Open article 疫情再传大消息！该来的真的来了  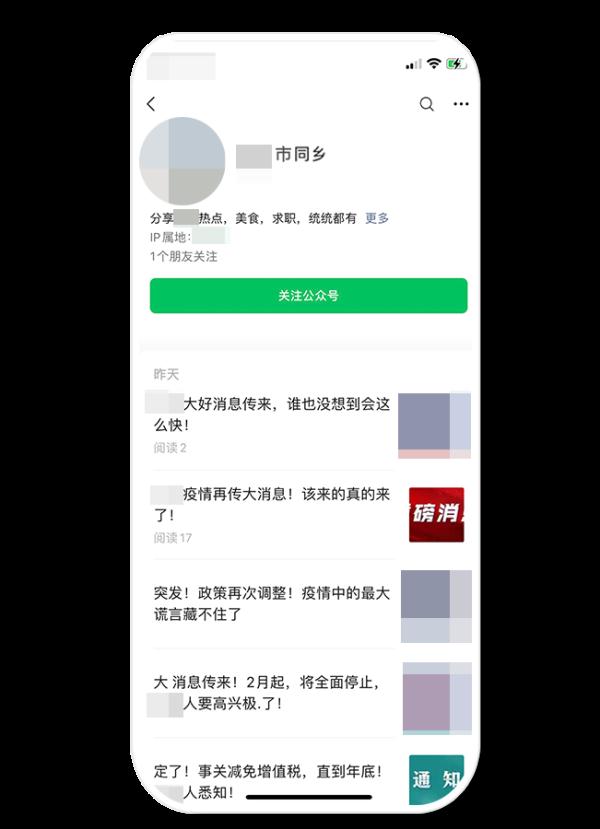272,505
